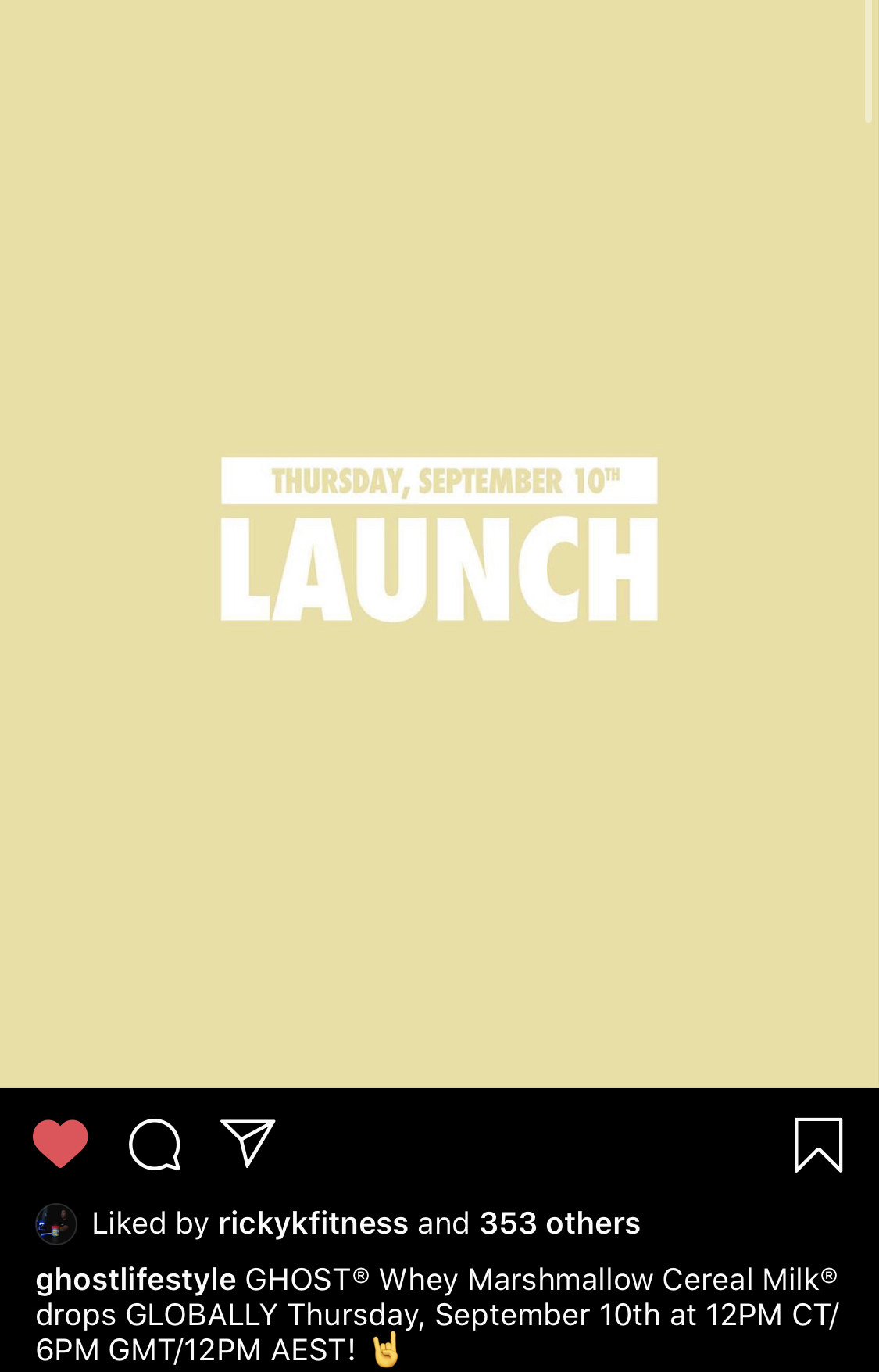Open the rickykfitness profile link
Screen dimensions: 879x1372
[313, 1223]
